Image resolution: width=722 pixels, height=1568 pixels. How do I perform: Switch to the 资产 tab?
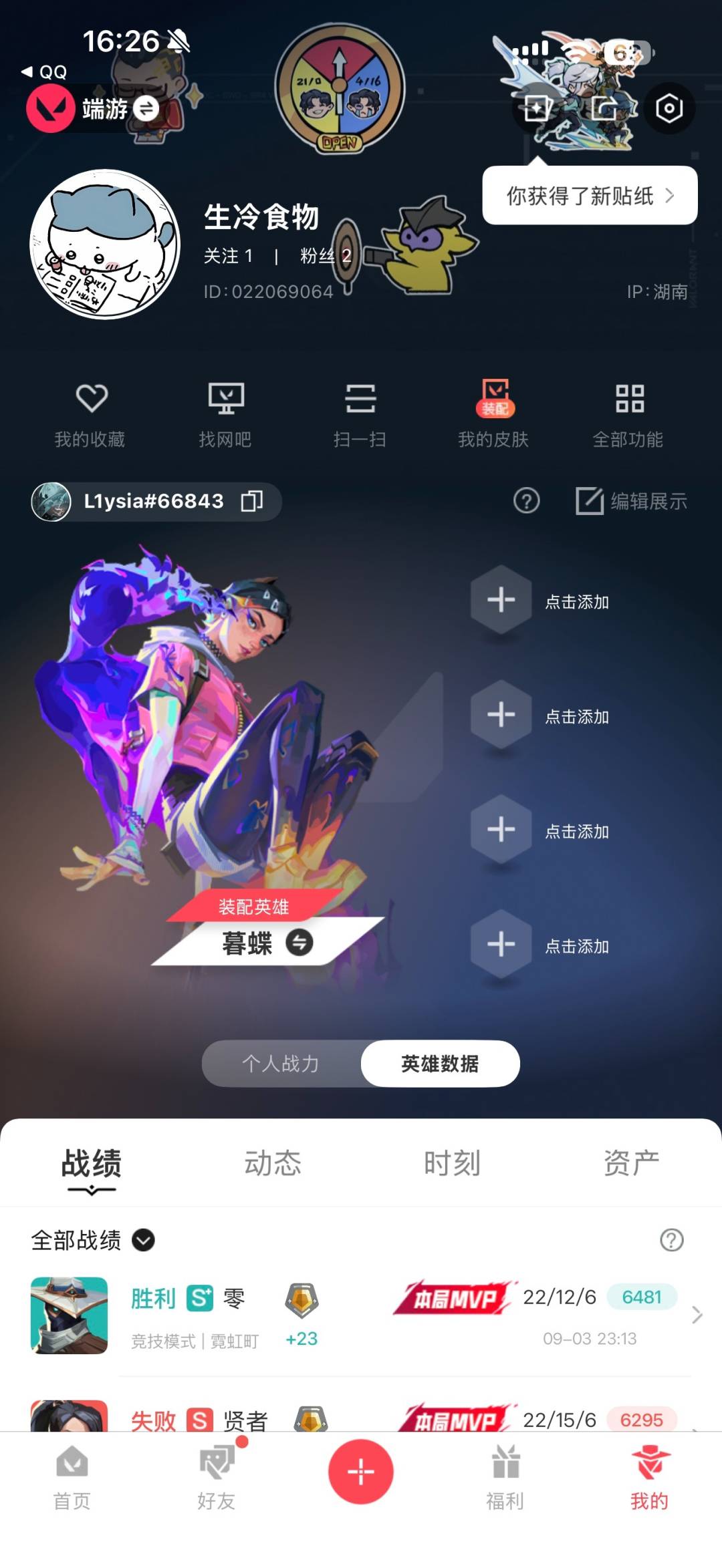coord(632,1164)
